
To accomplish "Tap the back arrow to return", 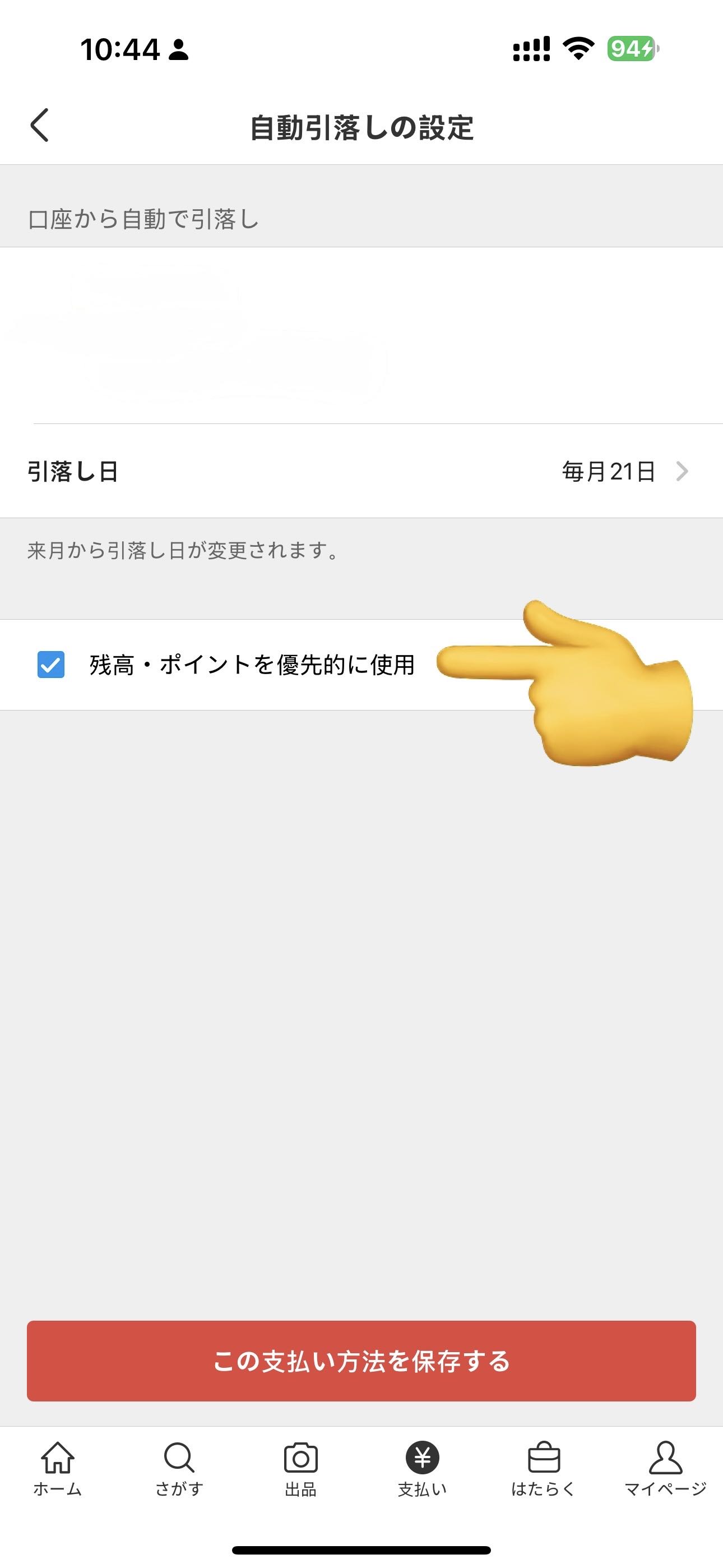I will pos(39,126).
